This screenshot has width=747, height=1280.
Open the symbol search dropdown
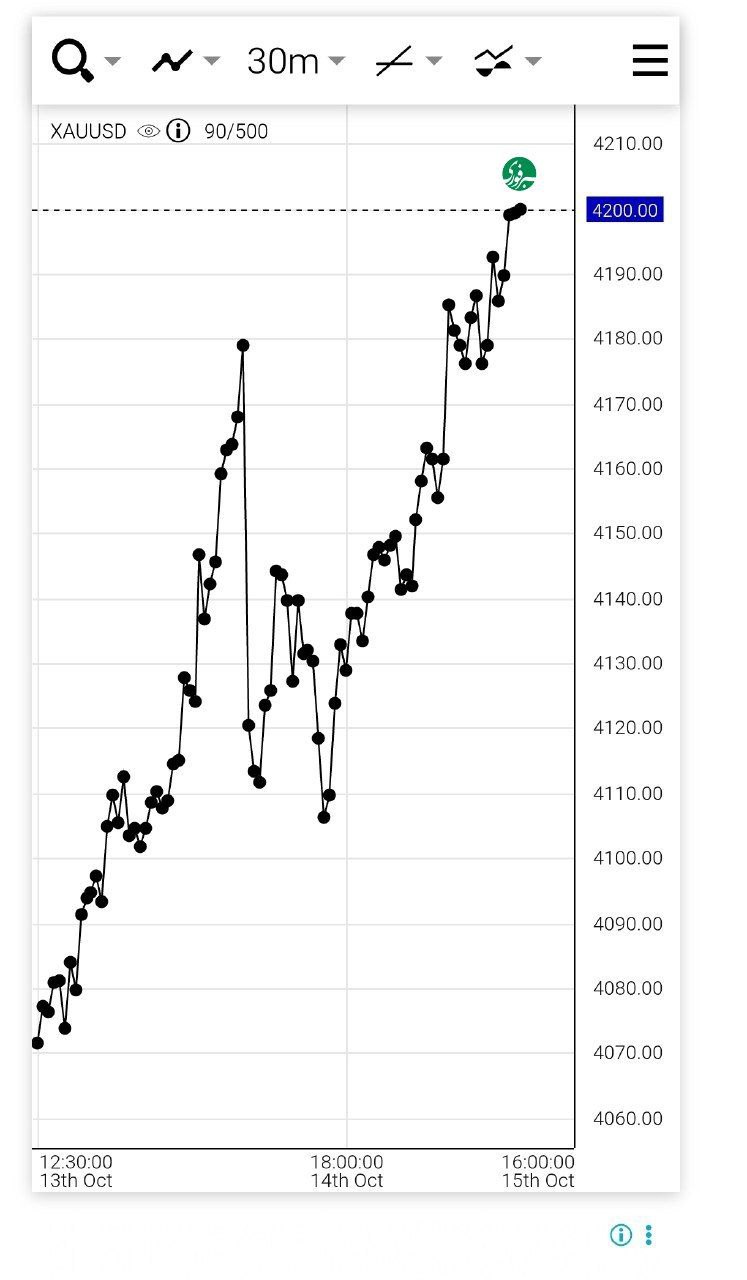85,61
